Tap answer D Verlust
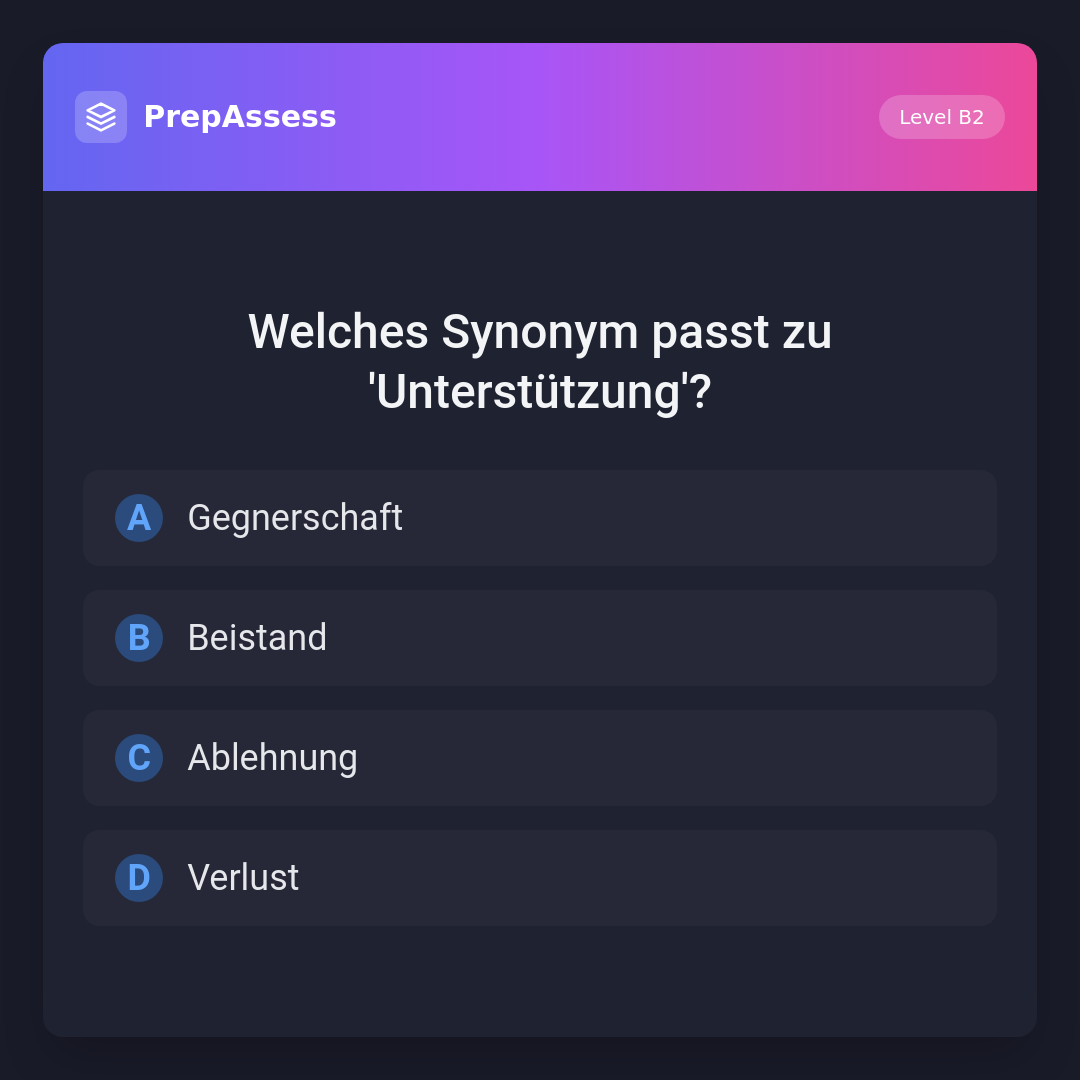 pos(540,878)
